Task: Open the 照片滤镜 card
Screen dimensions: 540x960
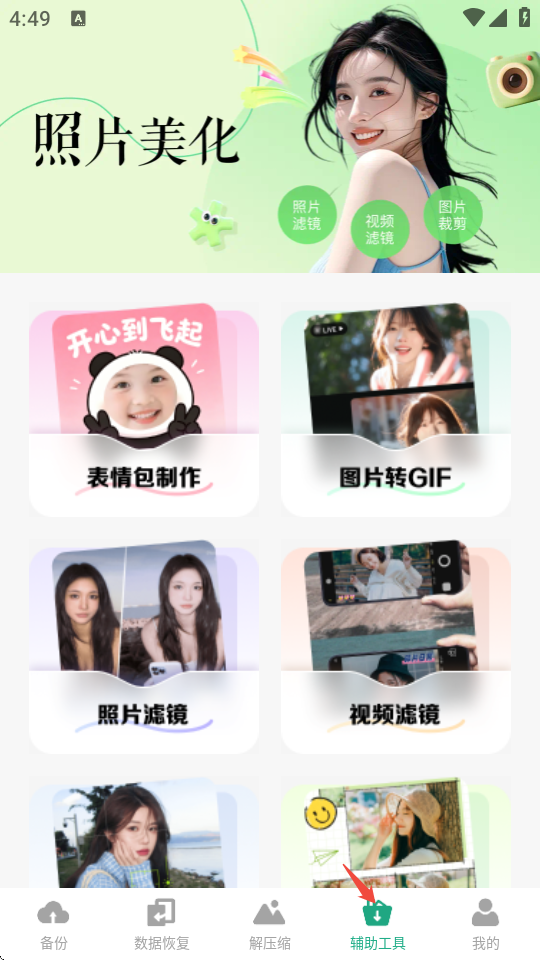Action: [x=144, y=647]
